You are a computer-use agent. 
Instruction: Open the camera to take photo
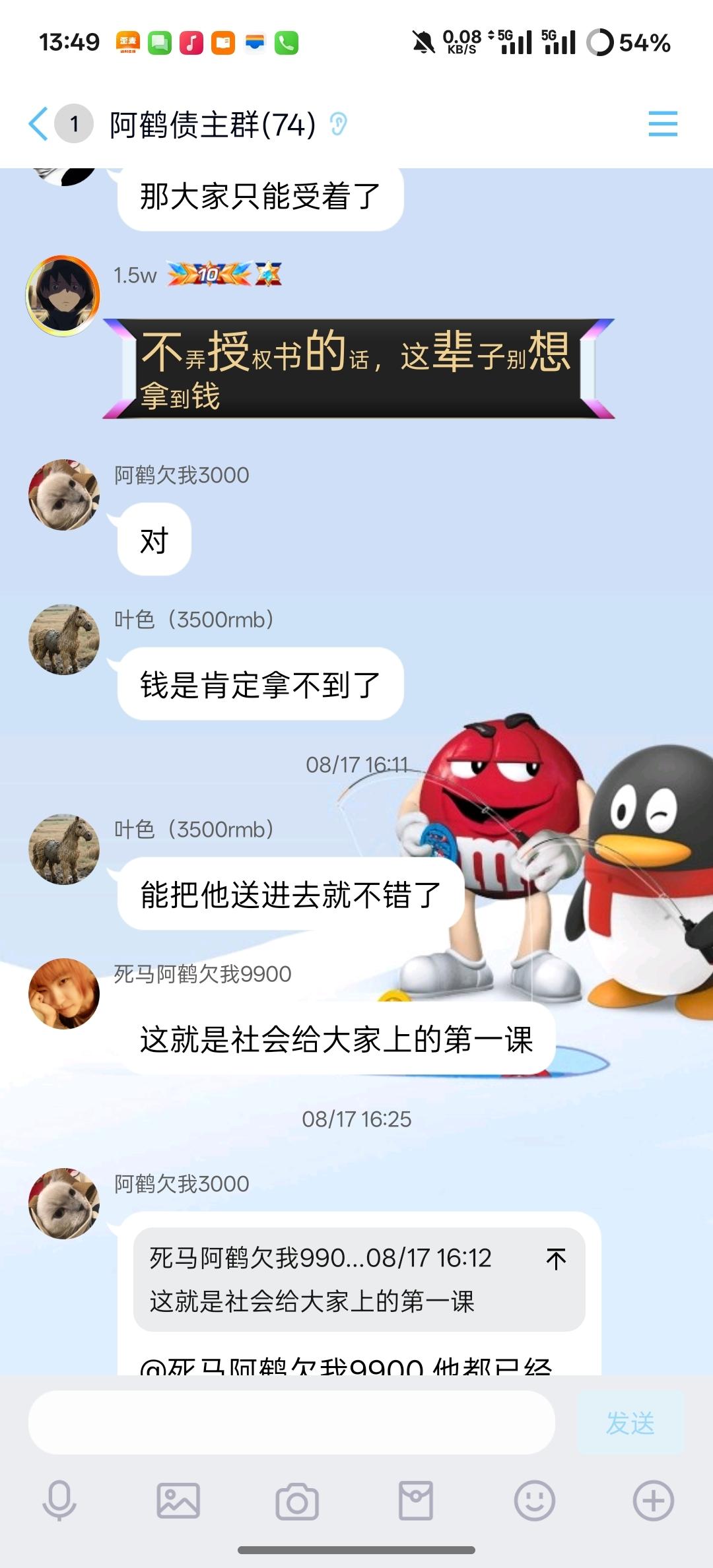297,1501
